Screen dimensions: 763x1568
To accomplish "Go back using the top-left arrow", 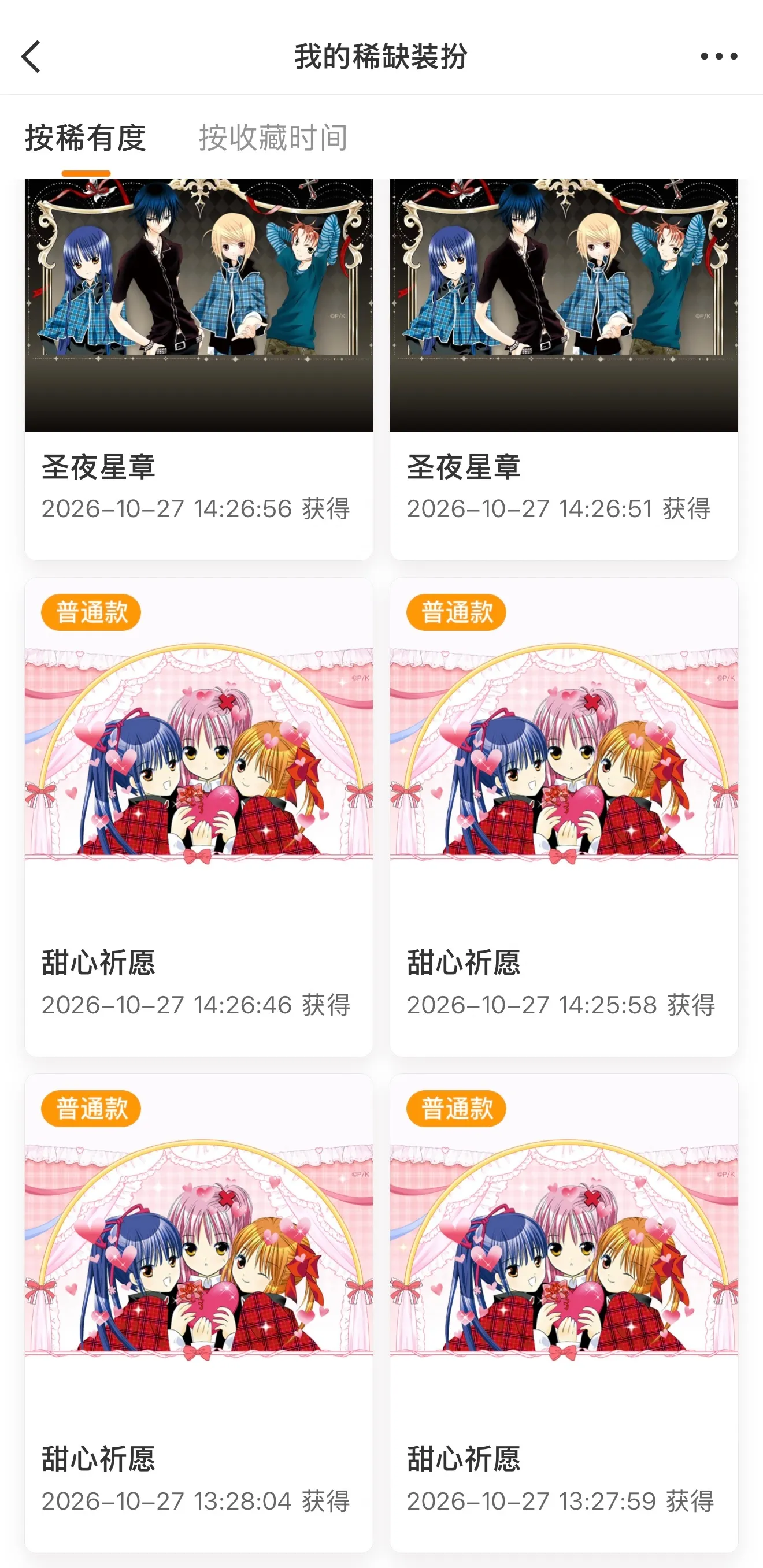I will click(x=31, y=57).
